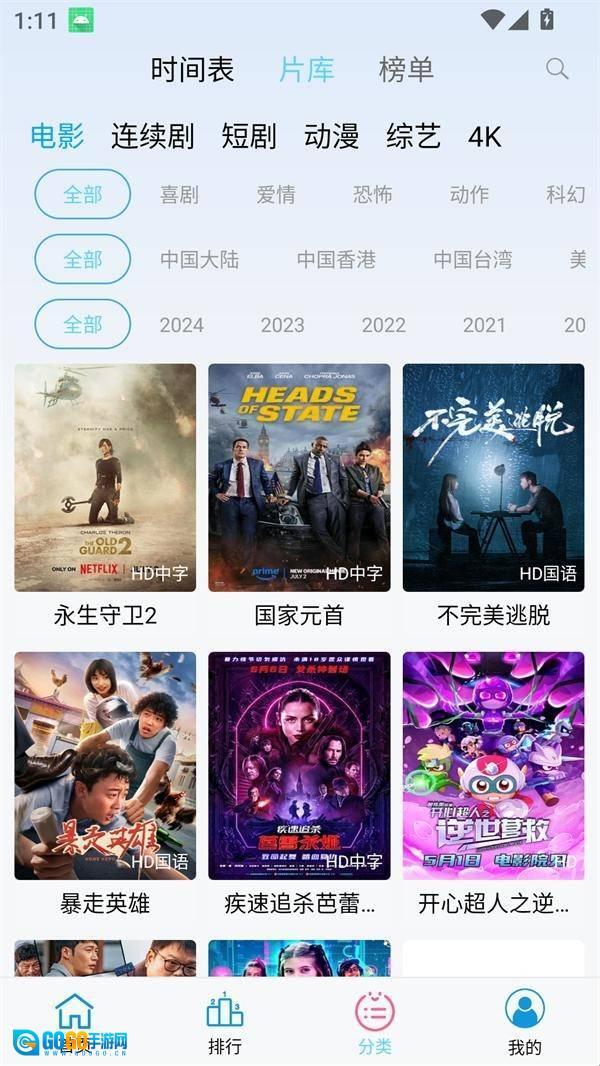Filter movies by 动作 genre

click(x=469, y=195)
